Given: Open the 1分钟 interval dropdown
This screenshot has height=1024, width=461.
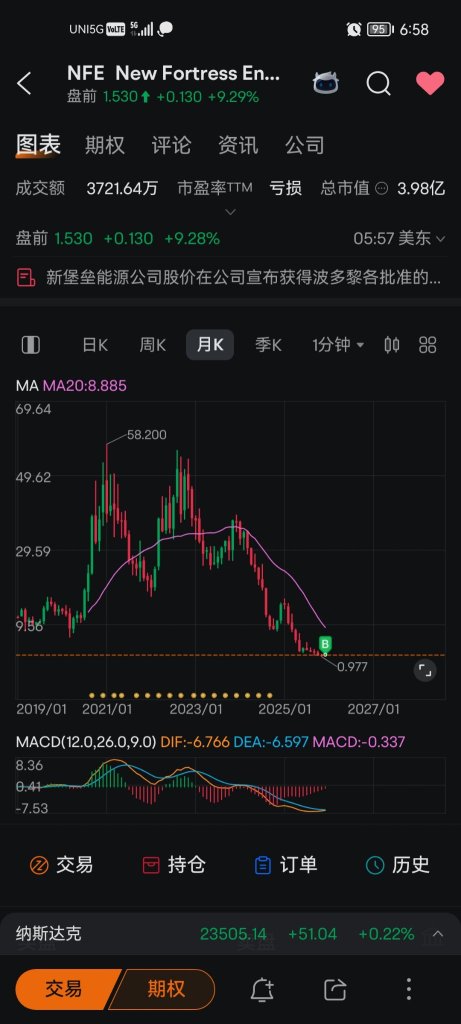Looking at the screenshot, I should pos(338,345).
